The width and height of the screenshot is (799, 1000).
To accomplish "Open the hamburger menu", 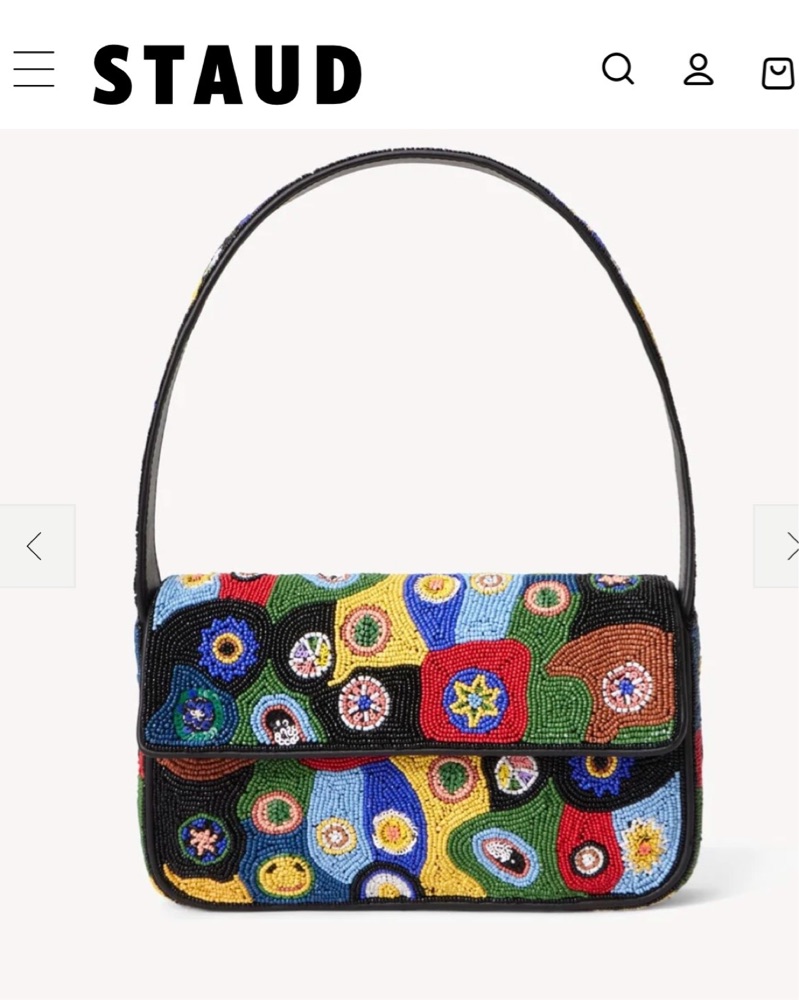I will [x=34, y=70].
